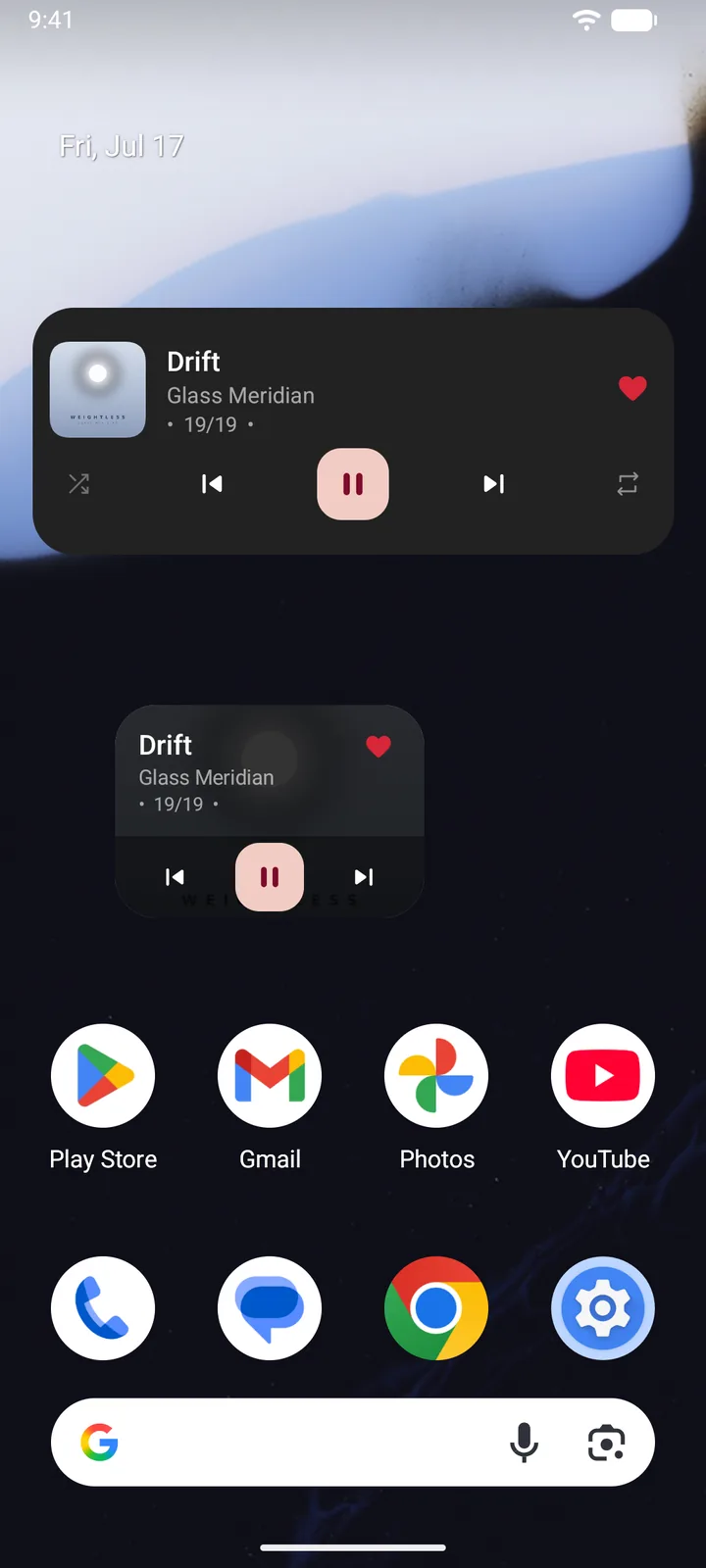Skip to next track in small widget

point(364,877)
